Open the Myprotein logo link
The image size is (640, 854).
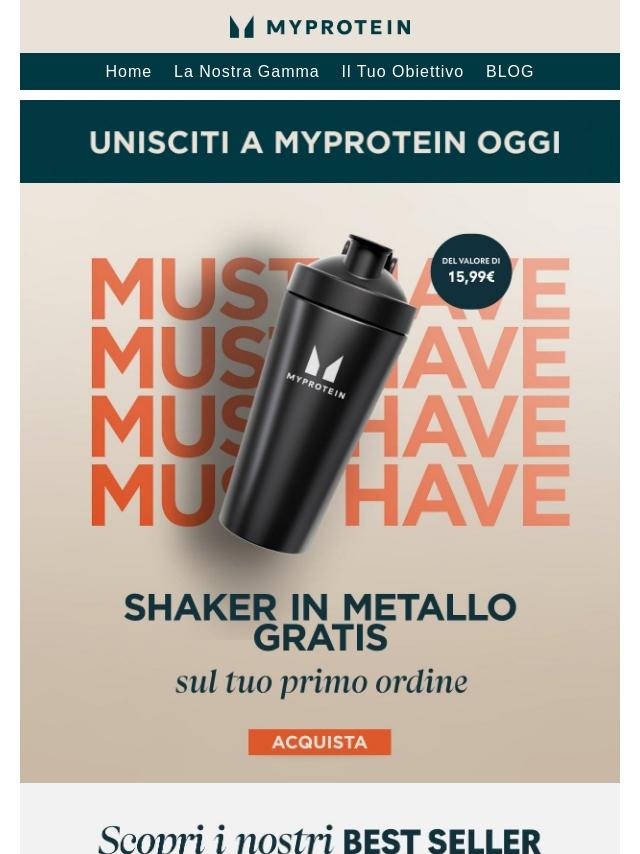pos(320,27)
